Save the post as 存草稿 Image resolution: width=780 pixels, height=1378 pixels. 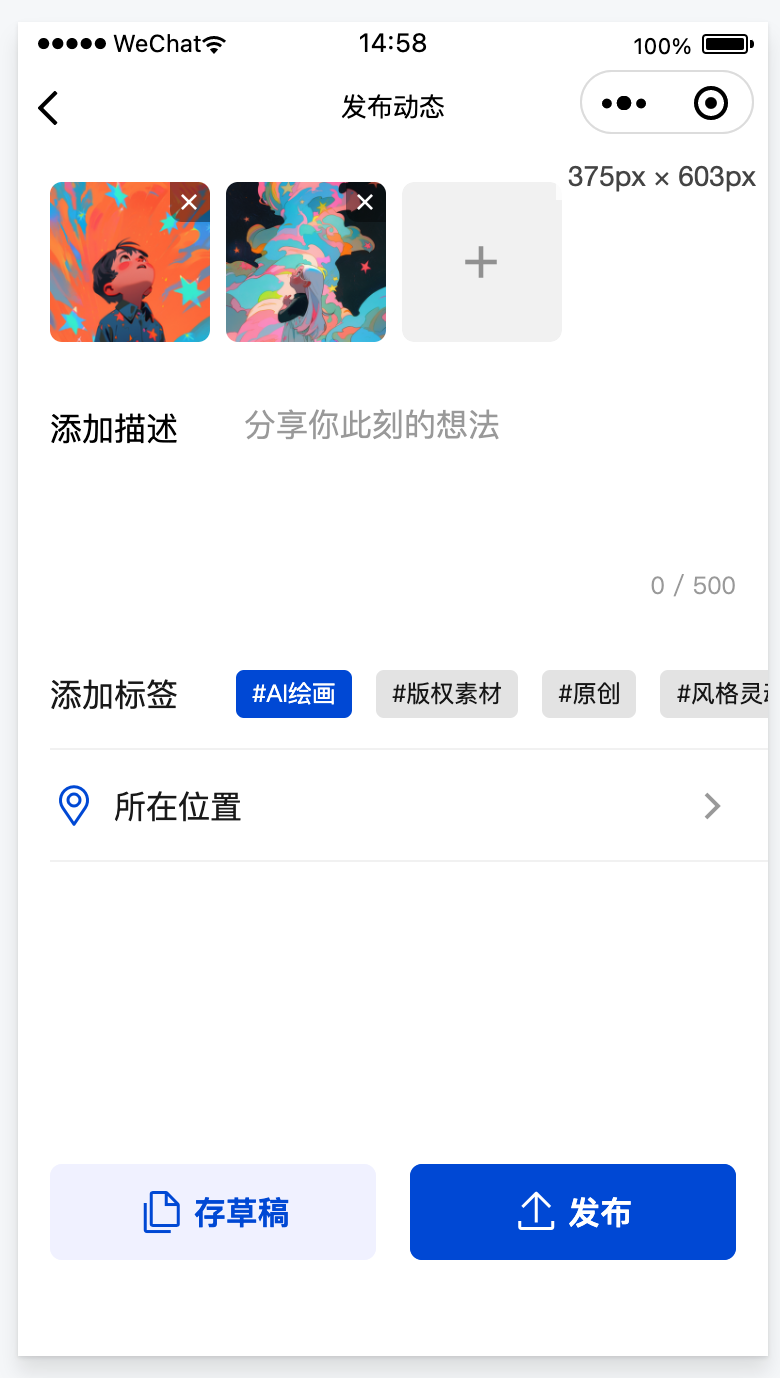click(213, 1212)
